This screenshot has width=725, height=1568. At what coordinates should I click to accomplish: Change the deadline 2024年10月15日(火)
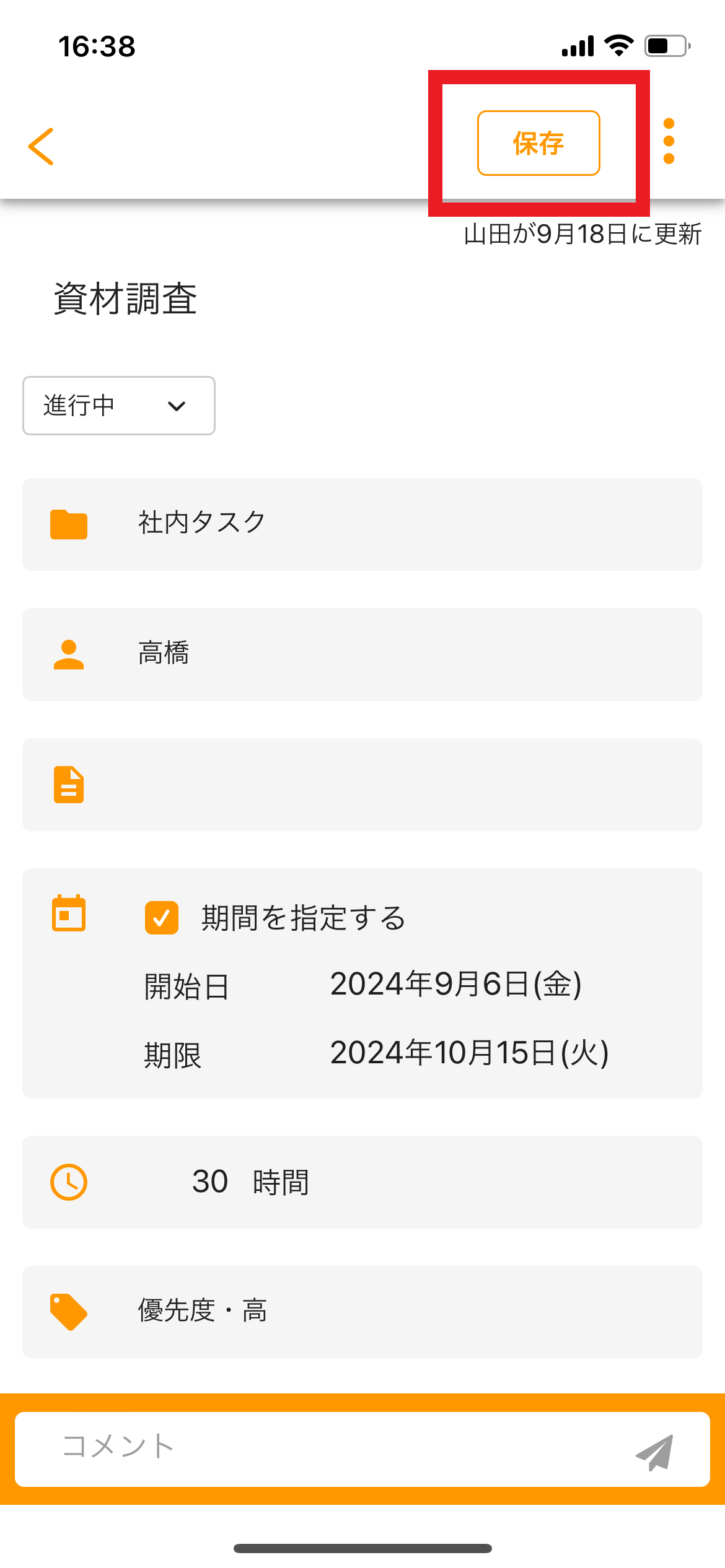(469, 1053)
